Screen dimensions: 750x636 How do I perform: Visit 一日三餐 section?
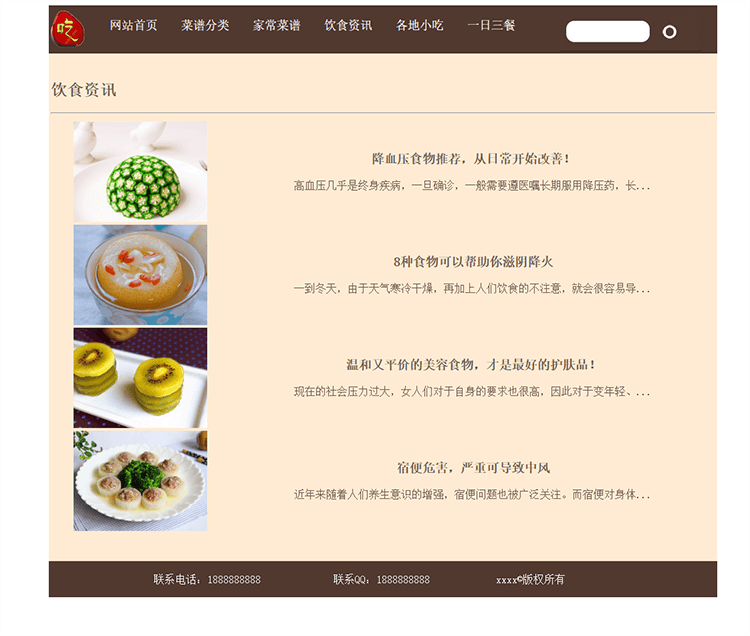pyautogui.click(x=491, y=25)
